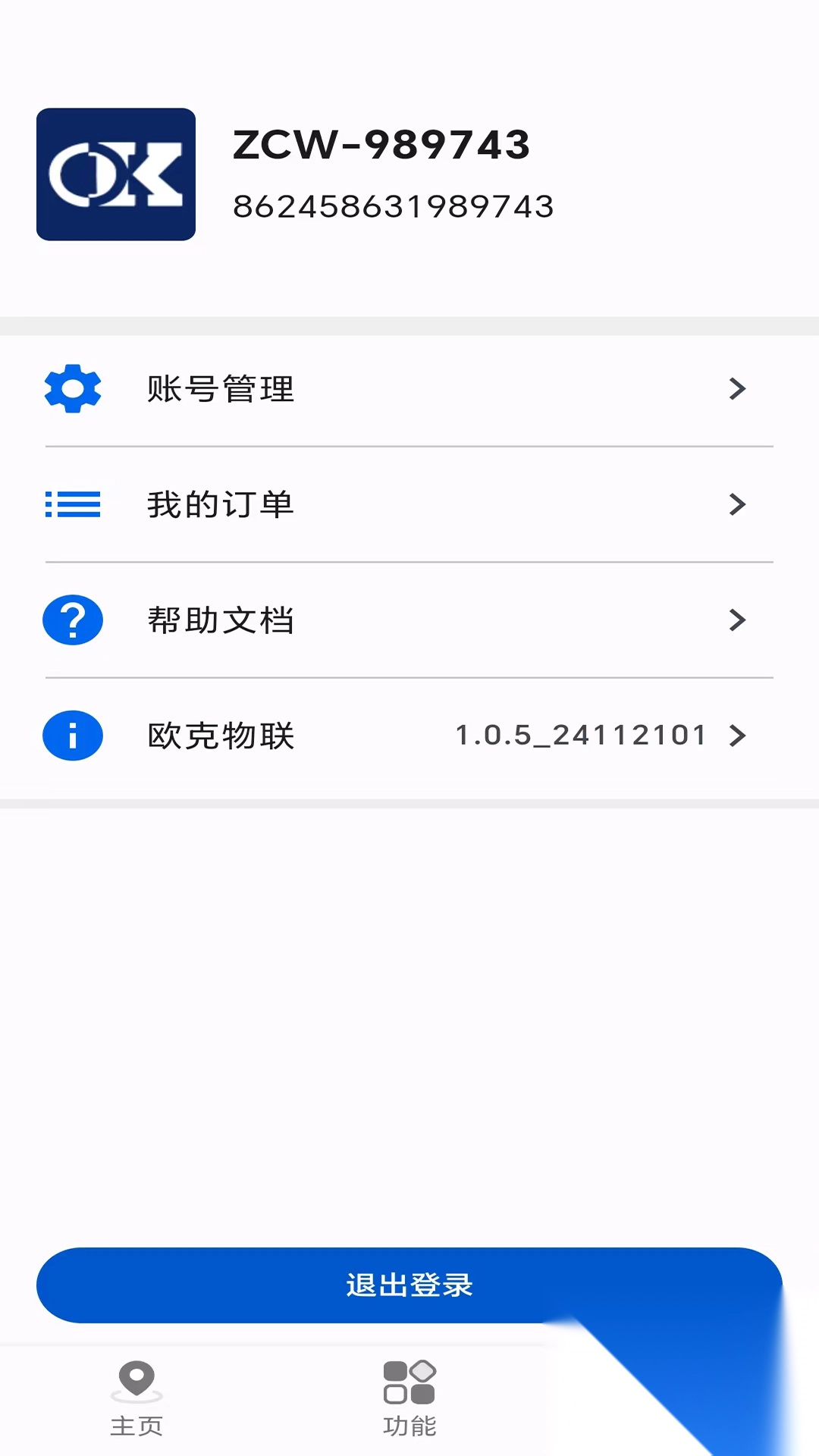The height and width of the screenshot is (1456, 819).
Task: Click the info icon beside 欧克物联
Action: pyautogui.click(x=72, y=735)
